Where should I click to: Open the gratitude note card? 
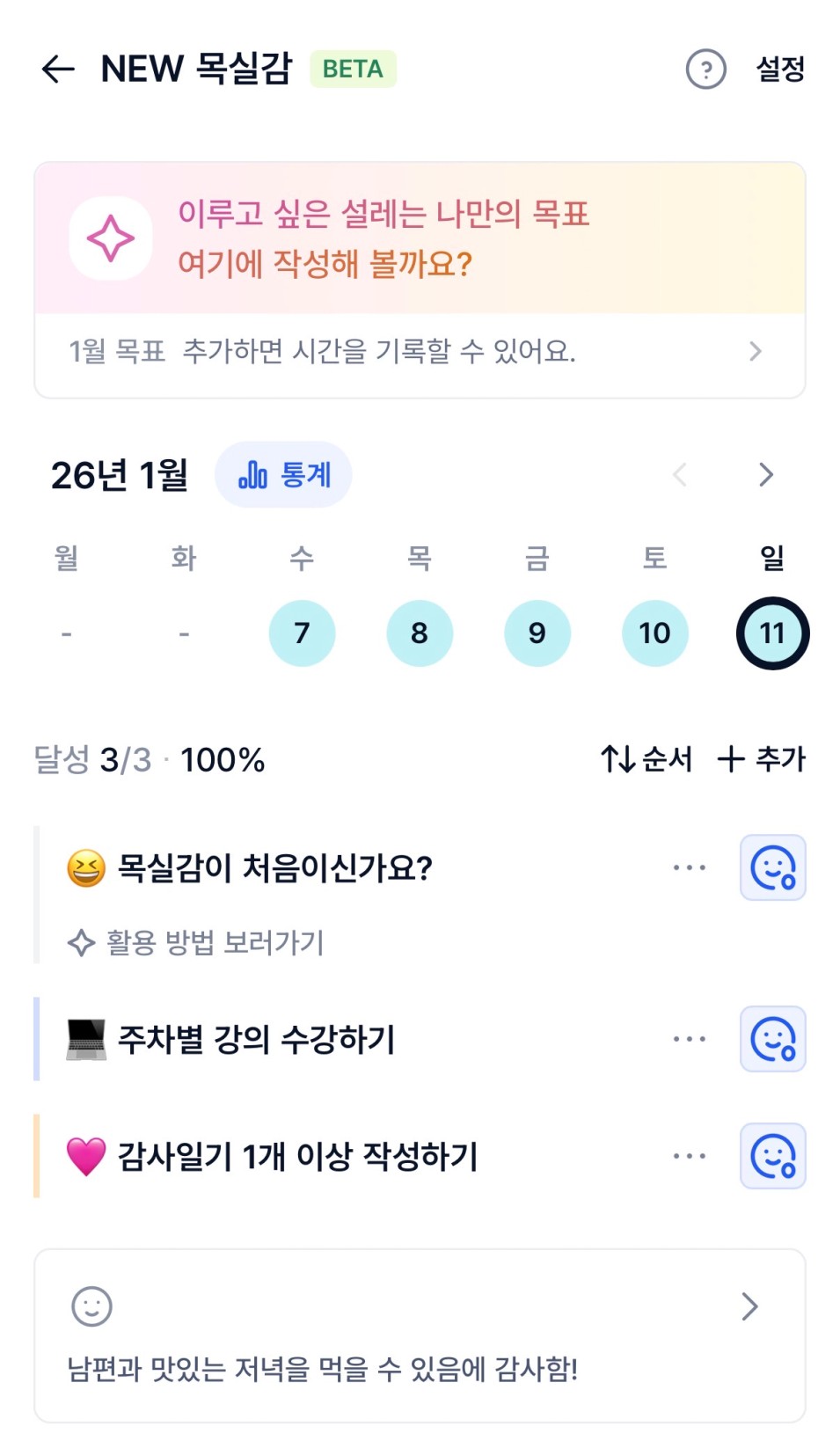tap(420, 1335)
